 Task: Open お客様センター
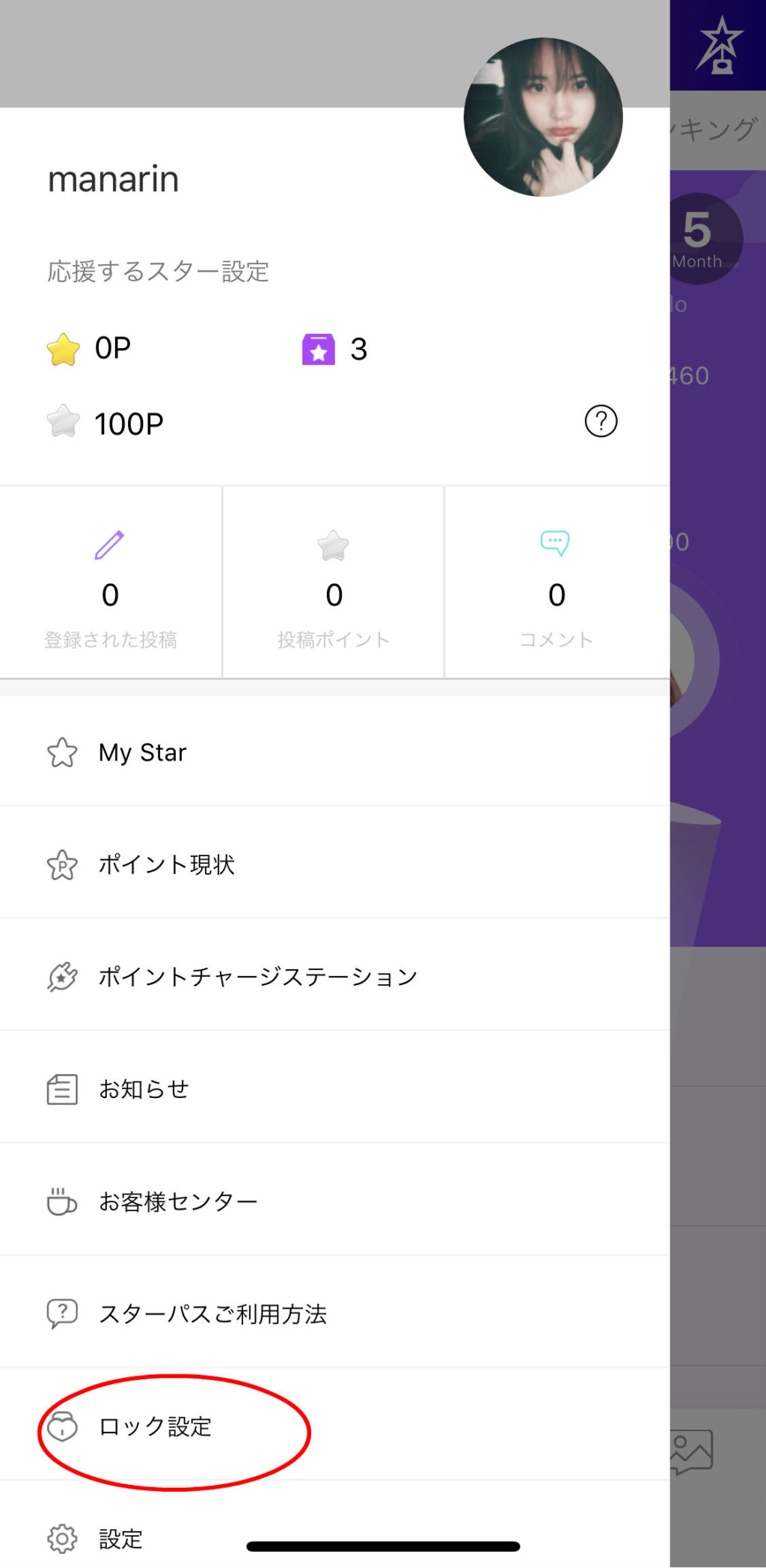click(334, 1201)
